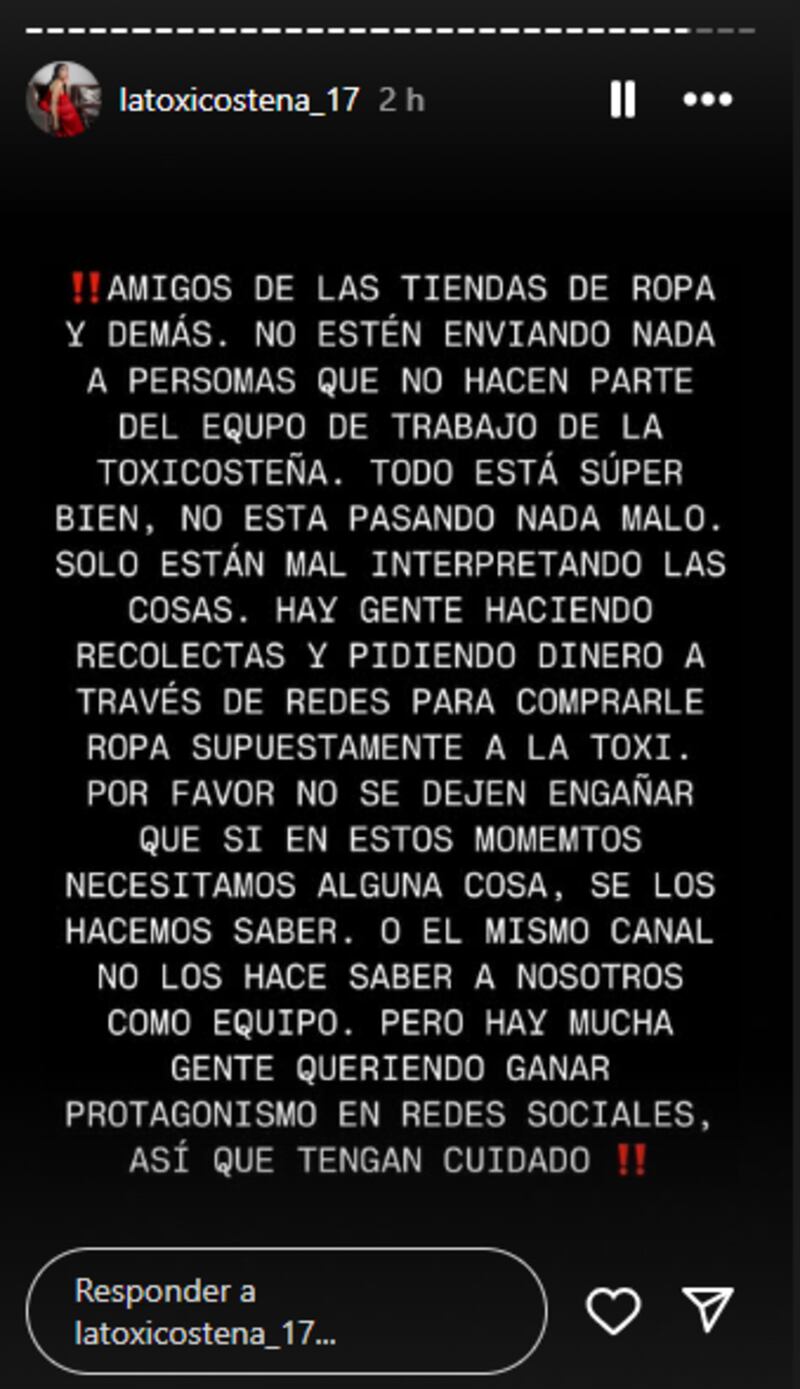800x1389 pixels.
Task: Open the three-dot options menu
Action: pos(708,100)
